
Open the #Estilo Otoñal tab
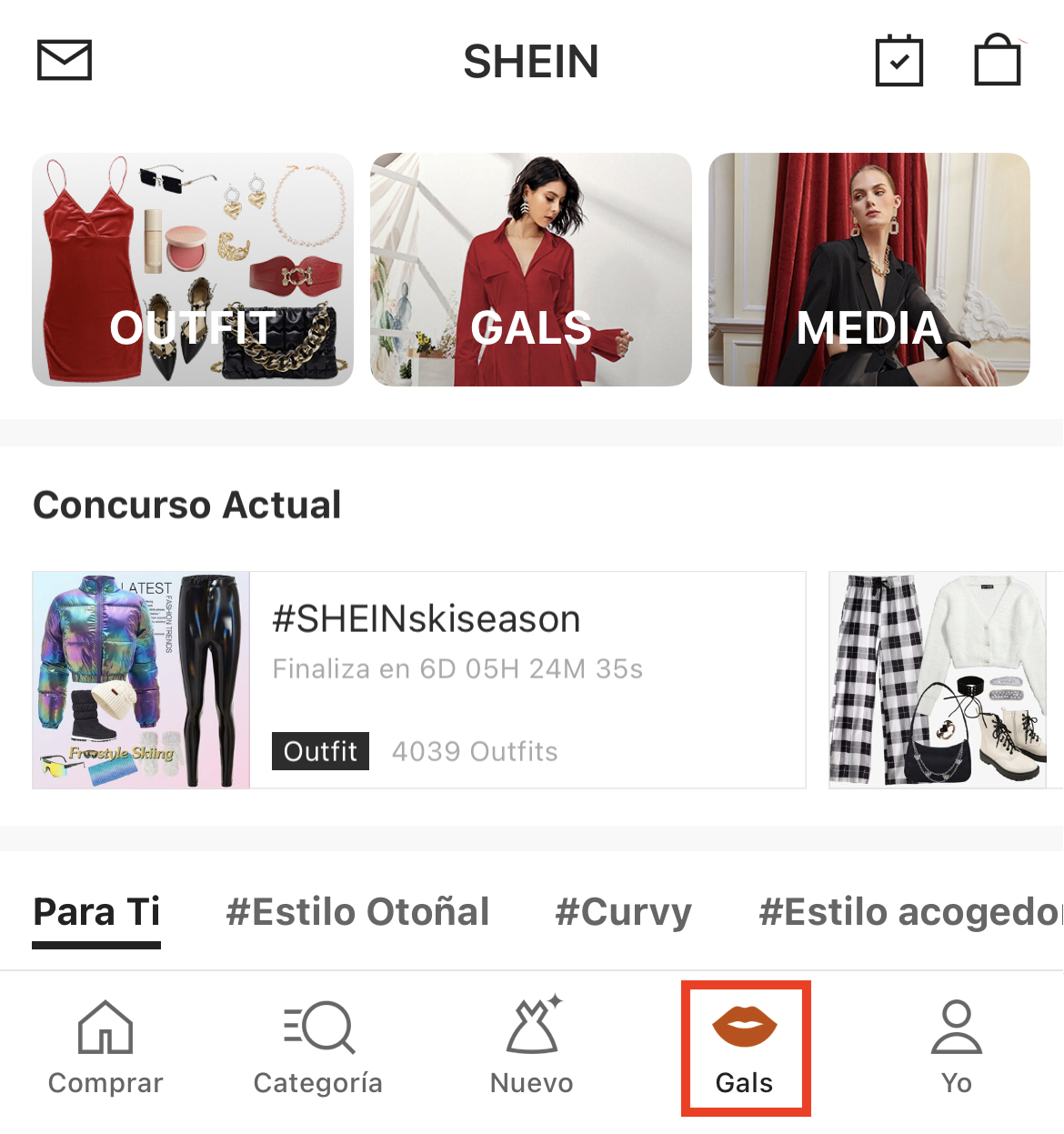point(357,912)
